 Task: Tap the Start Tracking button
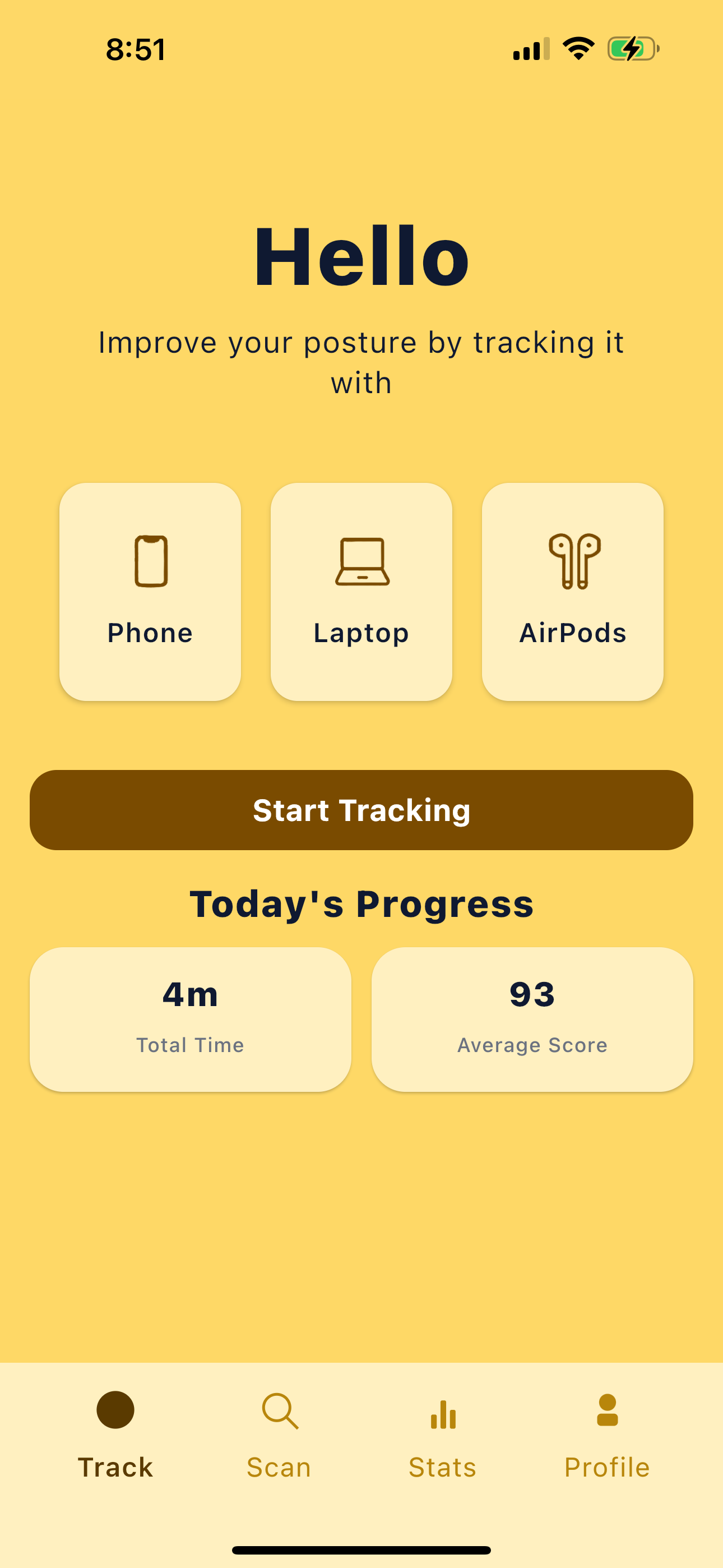[361, 810]
